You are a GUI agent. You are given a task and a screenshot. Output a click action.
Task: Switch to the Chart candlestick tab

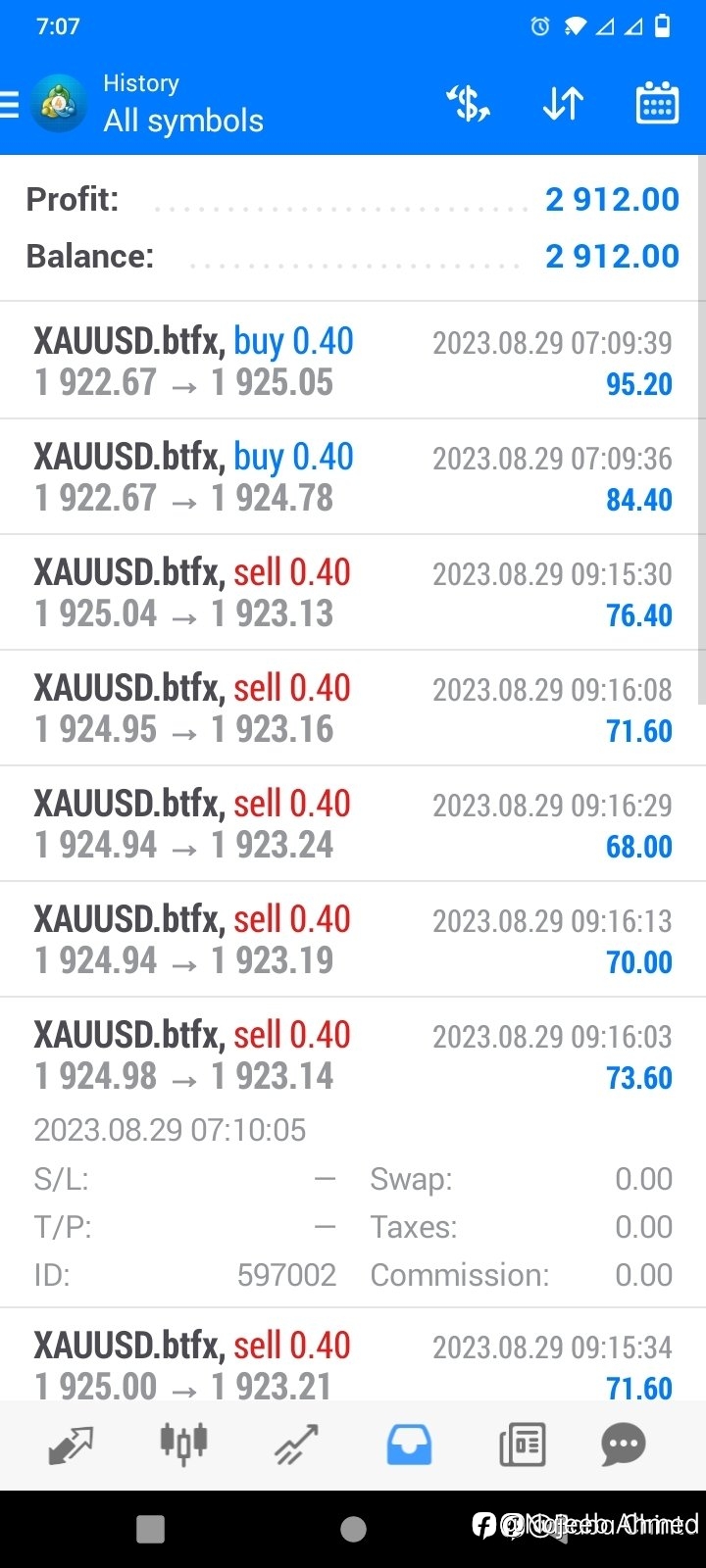tap(183, 1444)
